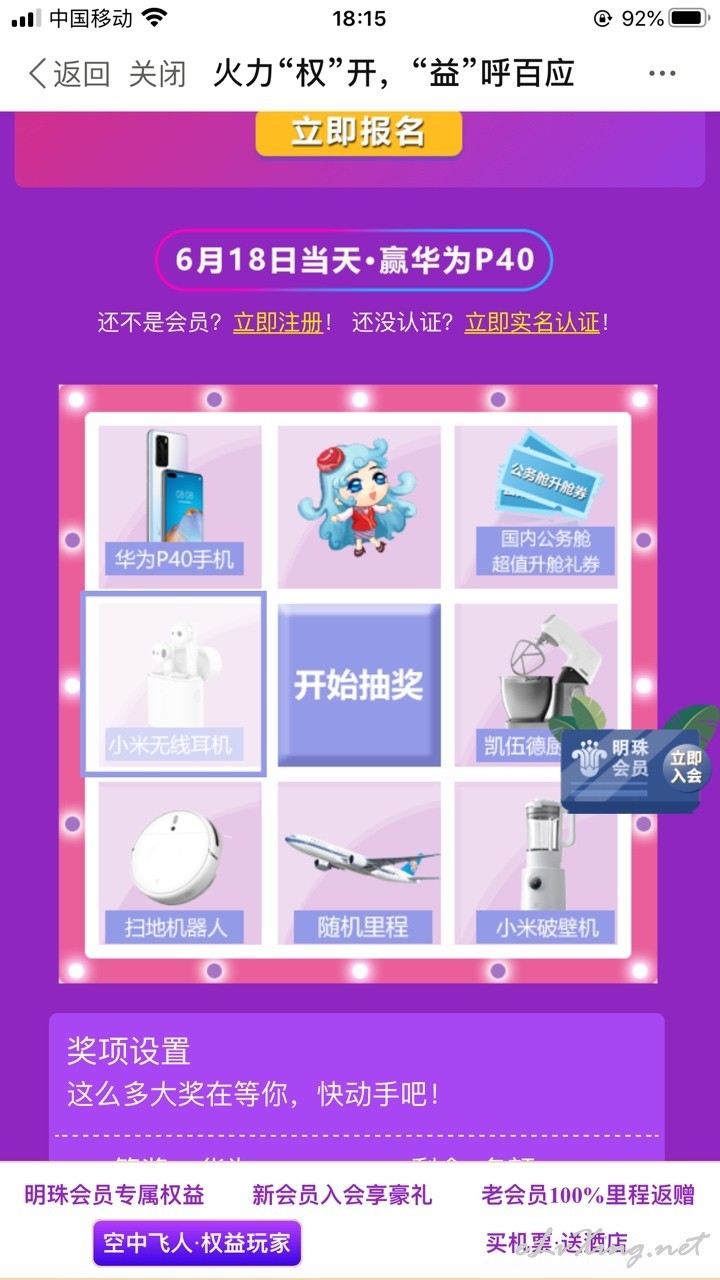This screenshot has height=1280, width=720.
Task: Open the three-dot overflow menu
Action: point(662,74)
